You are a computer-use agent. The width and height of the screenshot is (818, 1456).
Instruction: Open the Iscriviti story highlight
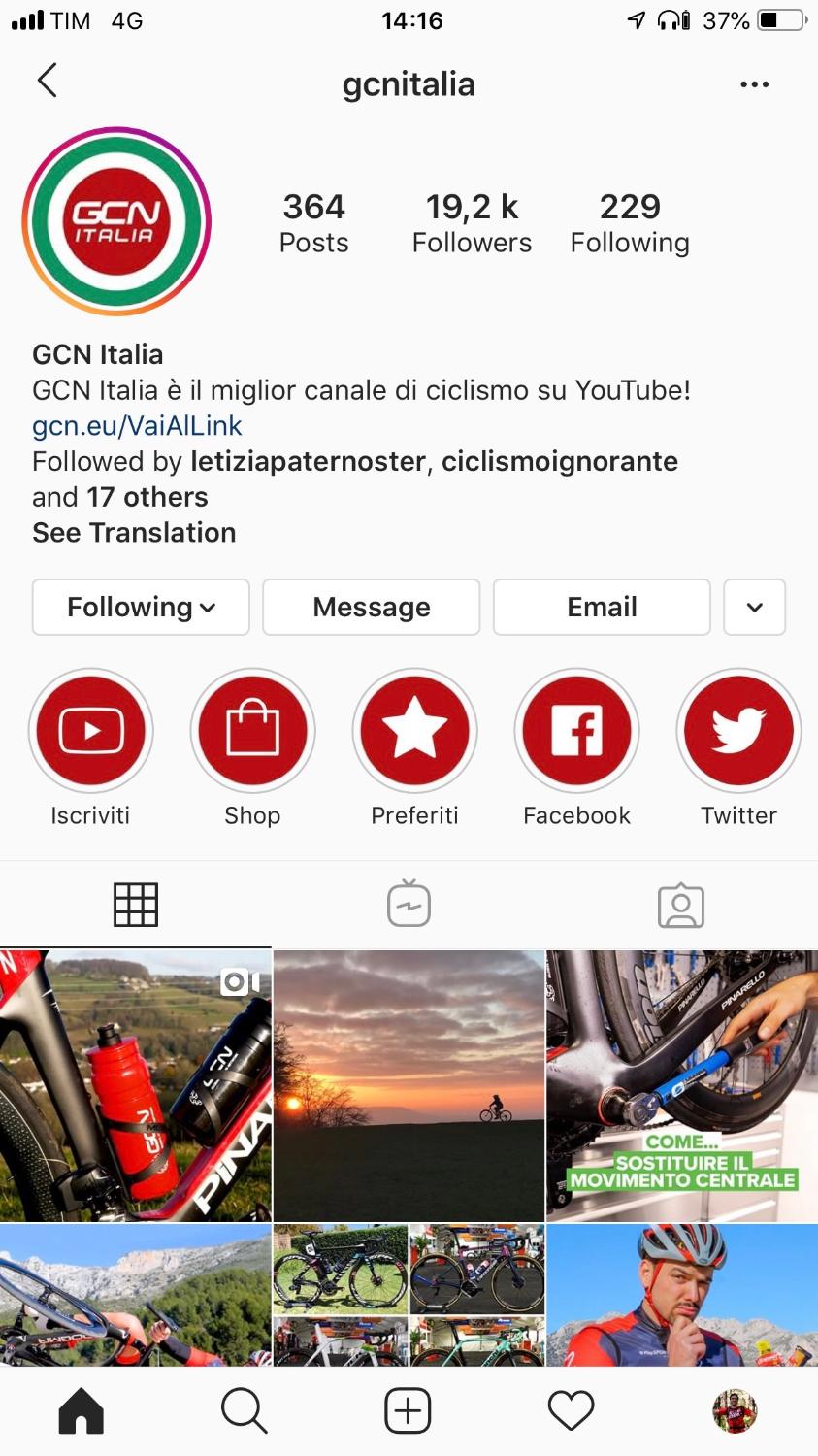91,731
